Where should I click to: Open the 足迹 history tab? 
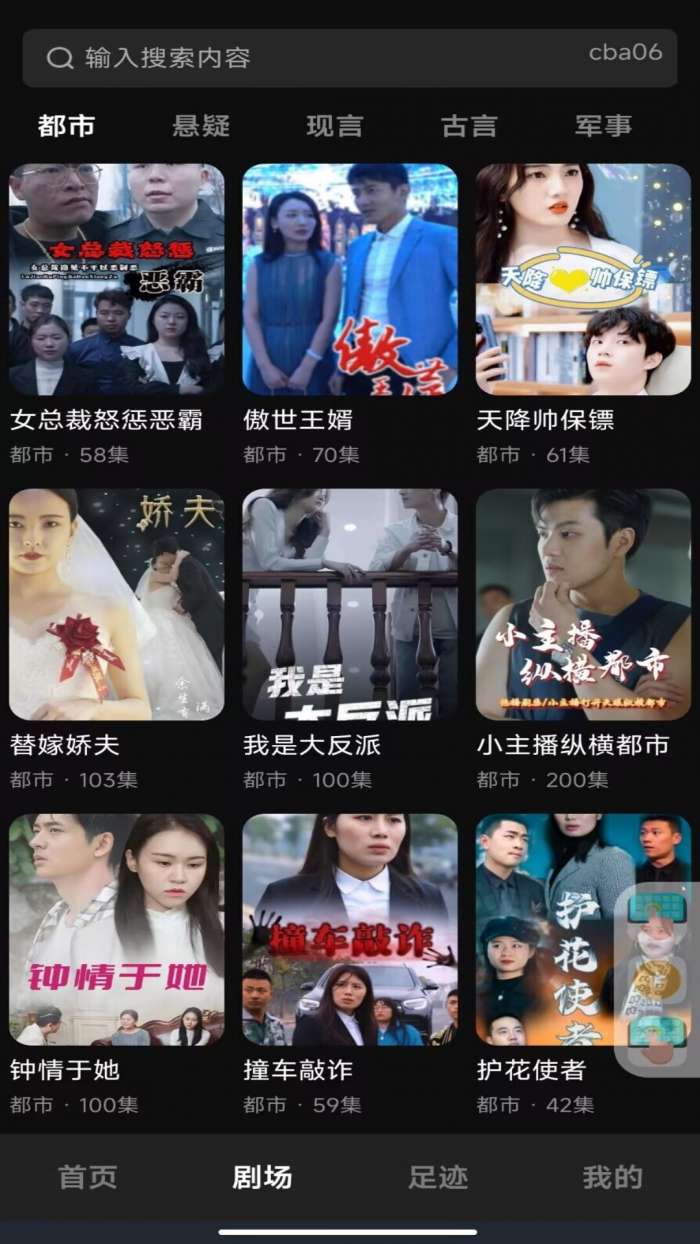point(438,1177)
